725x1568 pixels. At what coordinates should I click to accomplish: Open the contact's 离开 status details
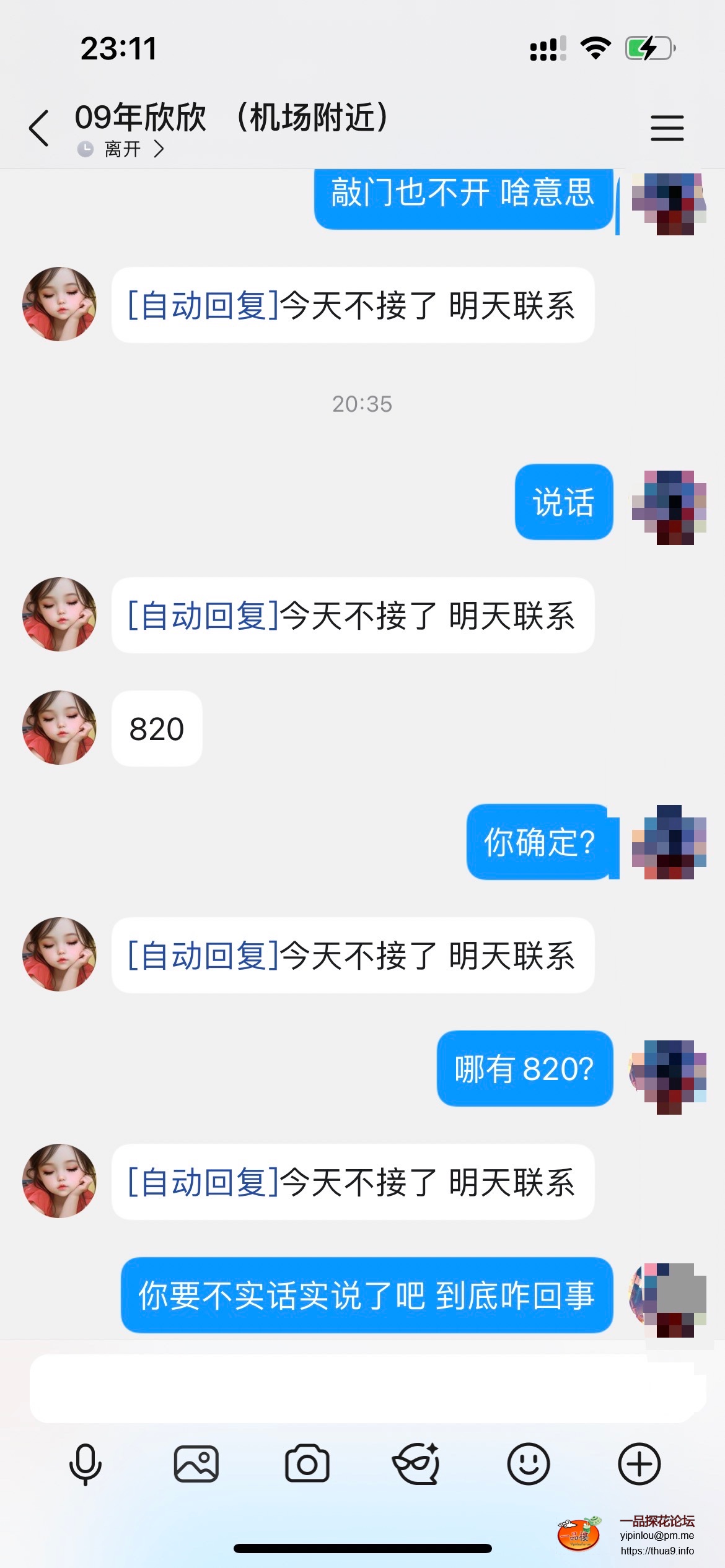[x=121, y=149]
